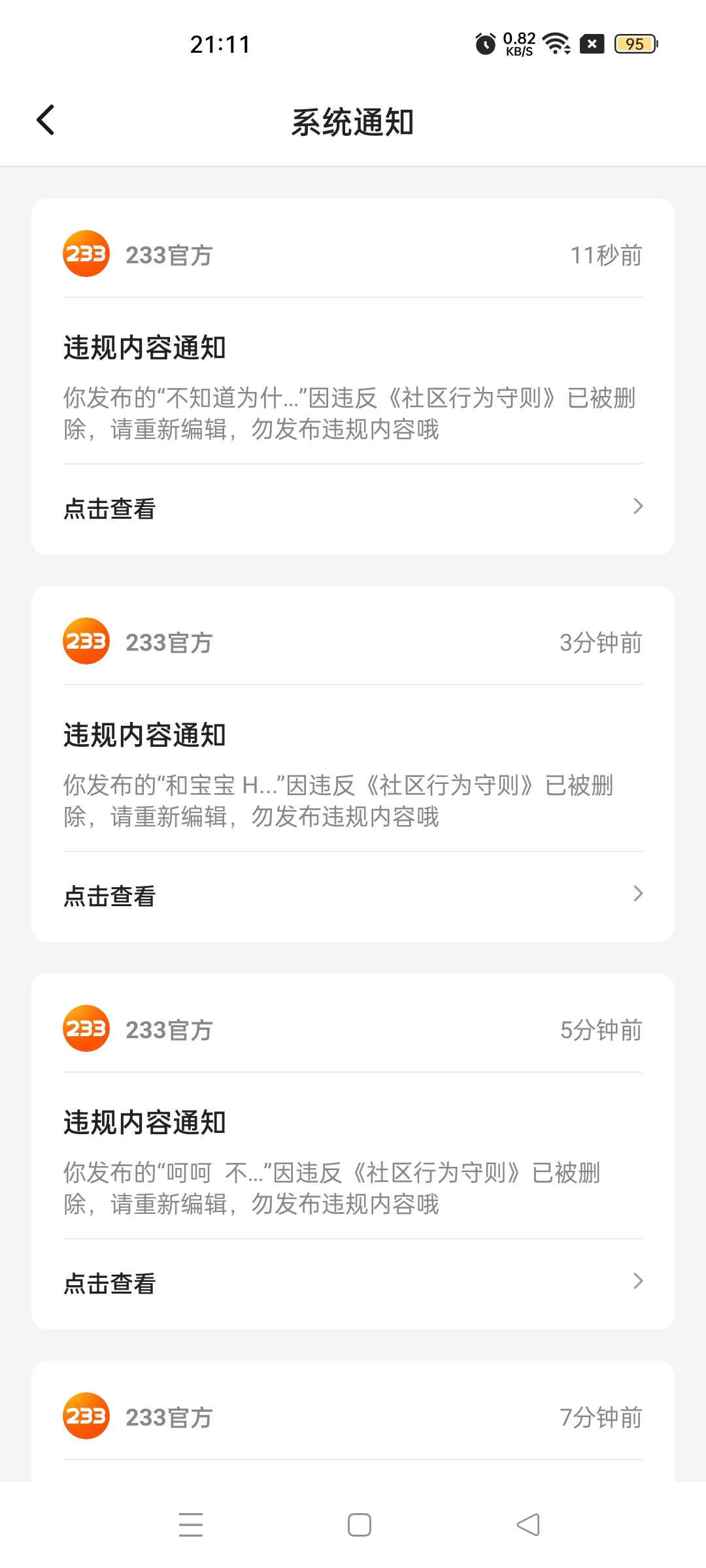The width and height of the screenshot is (706, 1568).
Task: Open the system recent apps menu
Action: click(x=190, y=1525)
